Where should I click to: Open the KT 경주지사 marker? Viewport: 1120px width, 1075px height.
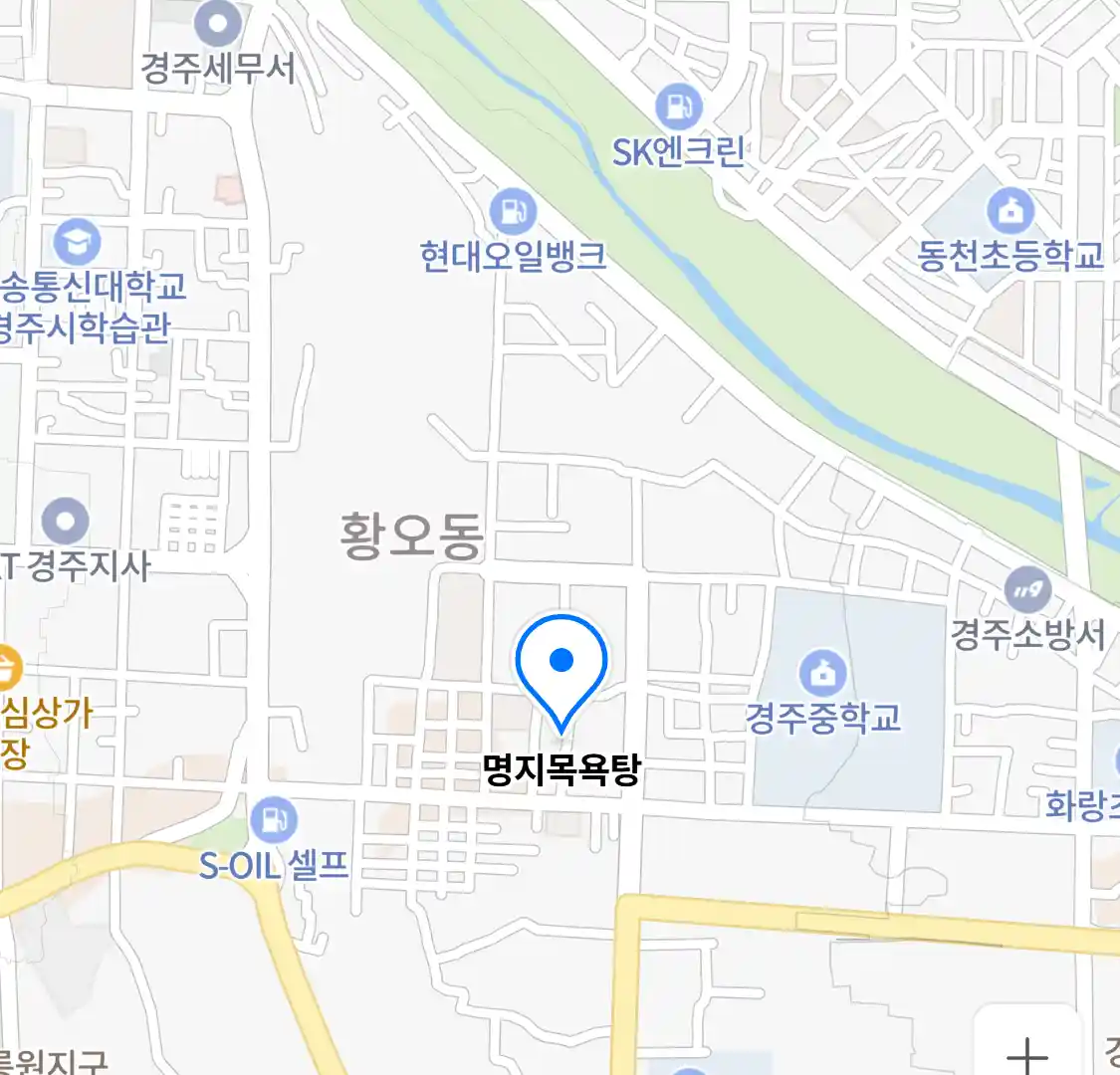67,521
